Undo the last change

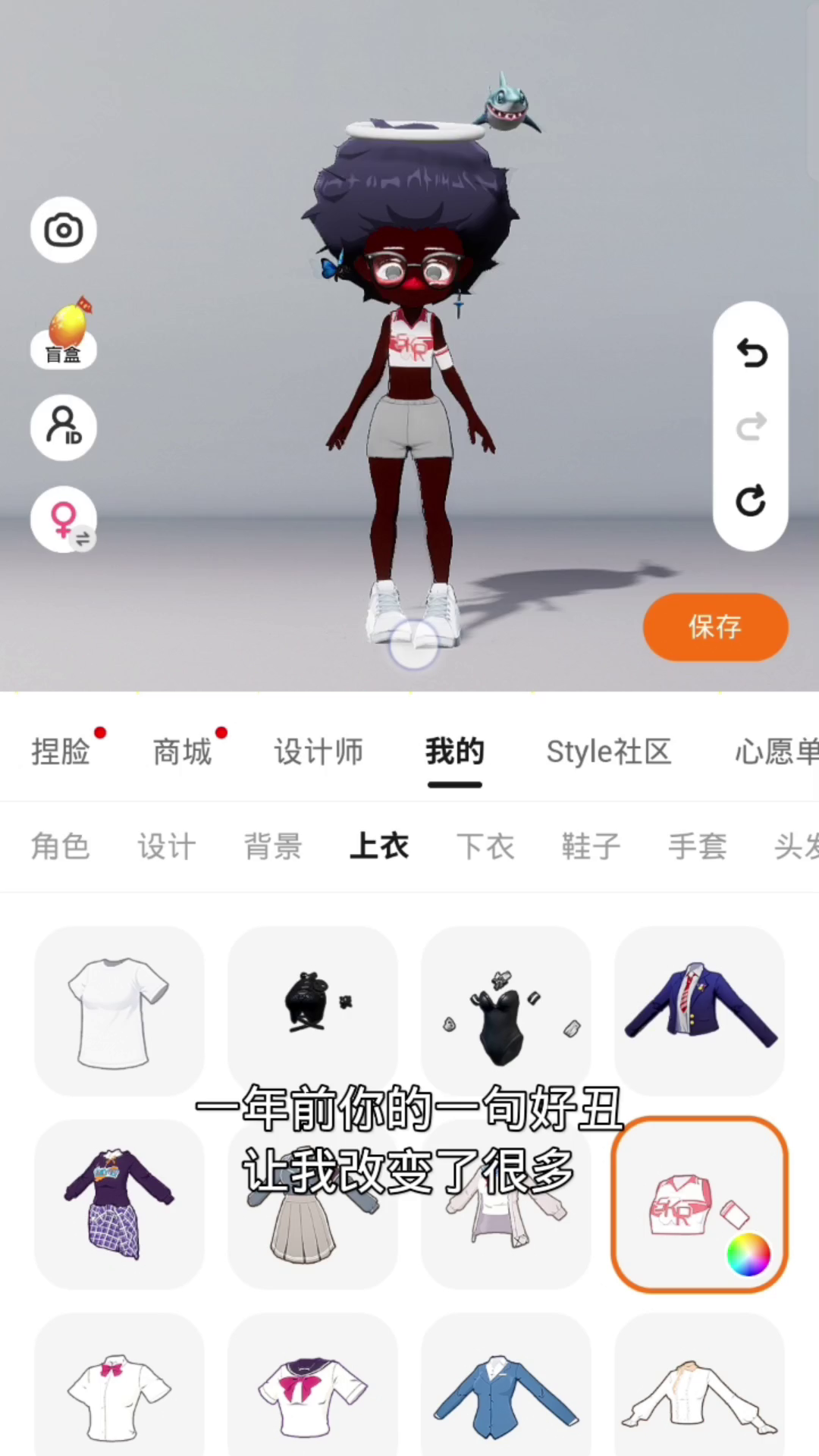751,353
